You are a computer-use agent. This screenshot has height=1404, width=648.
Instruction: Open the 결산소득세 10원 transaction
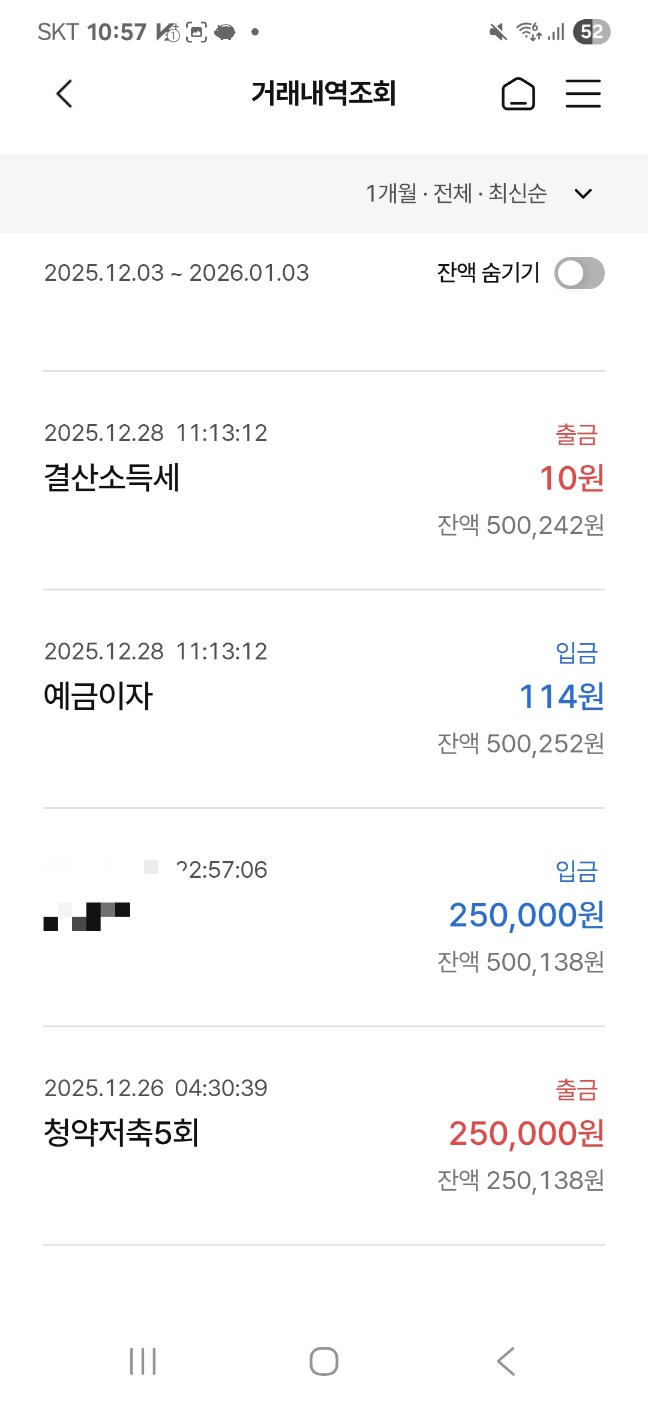pos(324,480)
